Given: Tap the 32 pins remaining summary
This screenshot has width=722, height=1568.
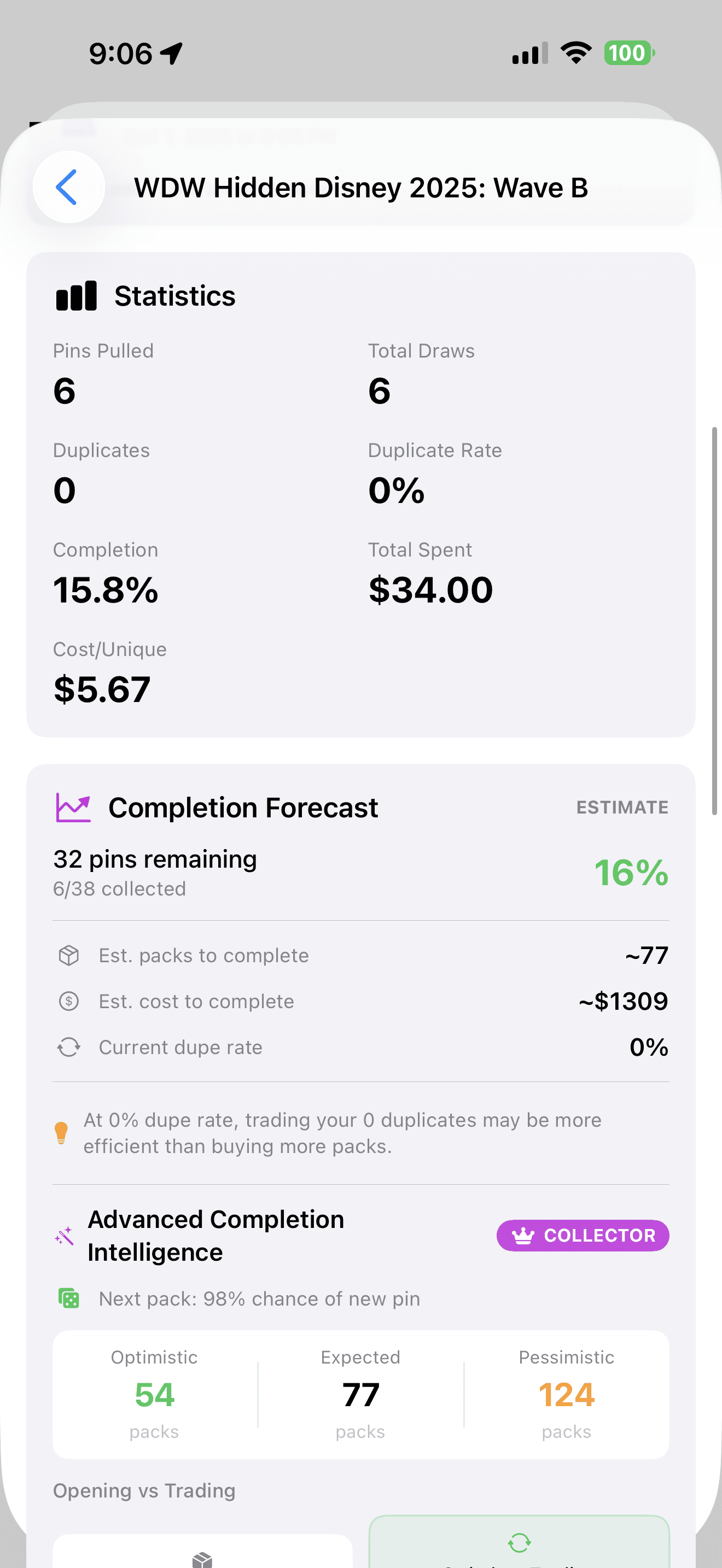Looking at the screenshot, I should [x=155, y=859].
